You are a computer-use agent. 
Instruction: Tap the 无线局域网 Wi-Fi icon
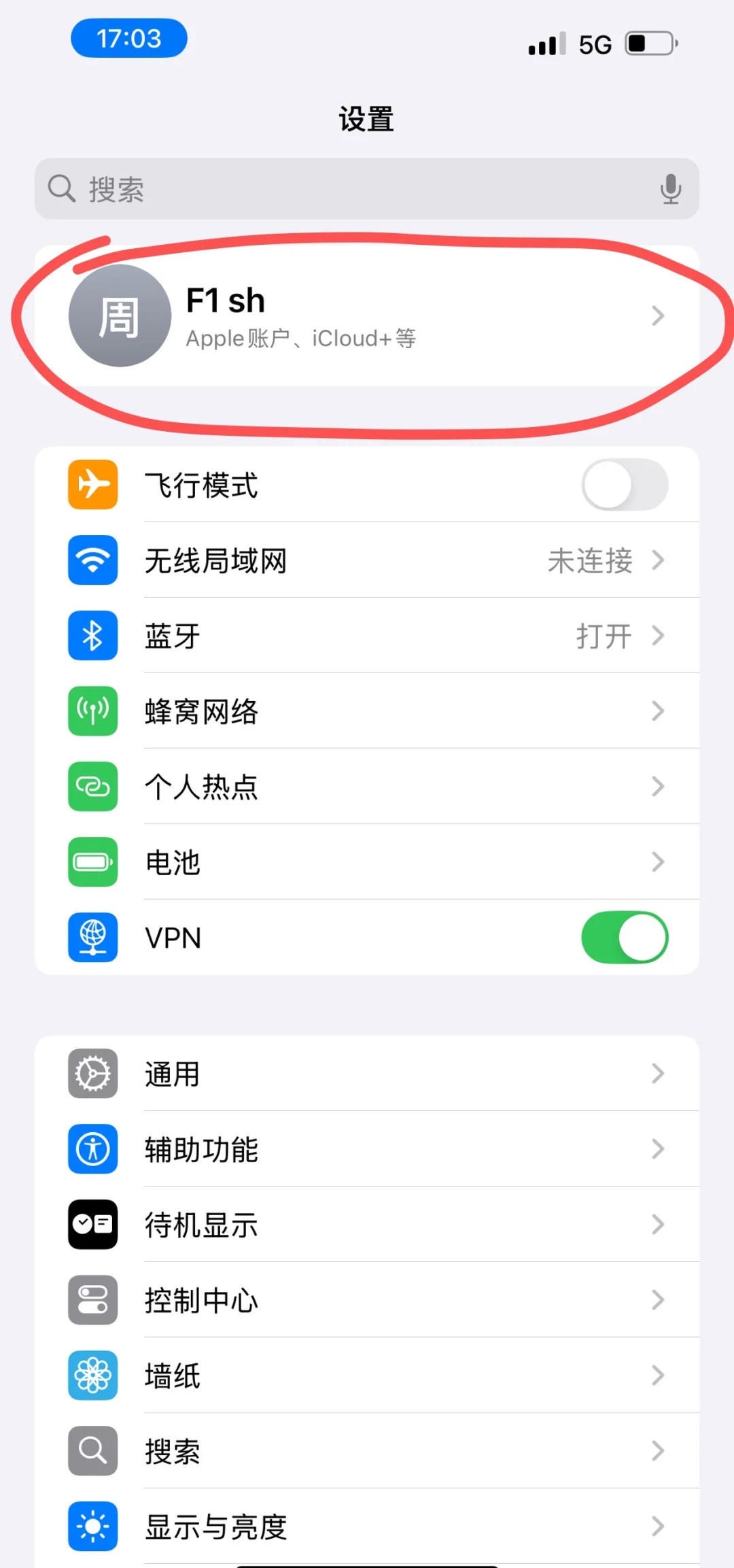93,560
